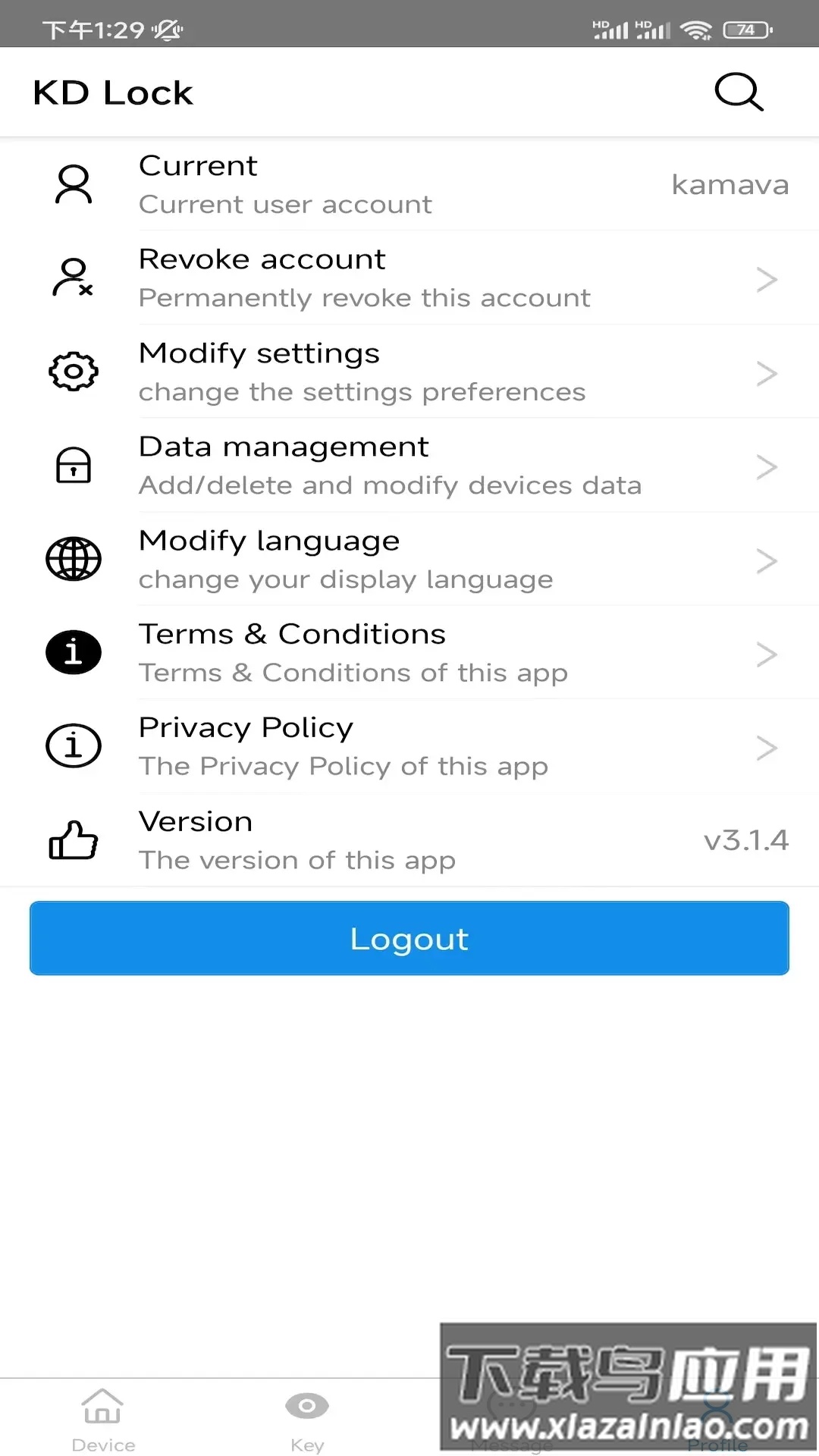819x1456 pixels.
Task: View Terms & Conditions
Action: point(409,652)
